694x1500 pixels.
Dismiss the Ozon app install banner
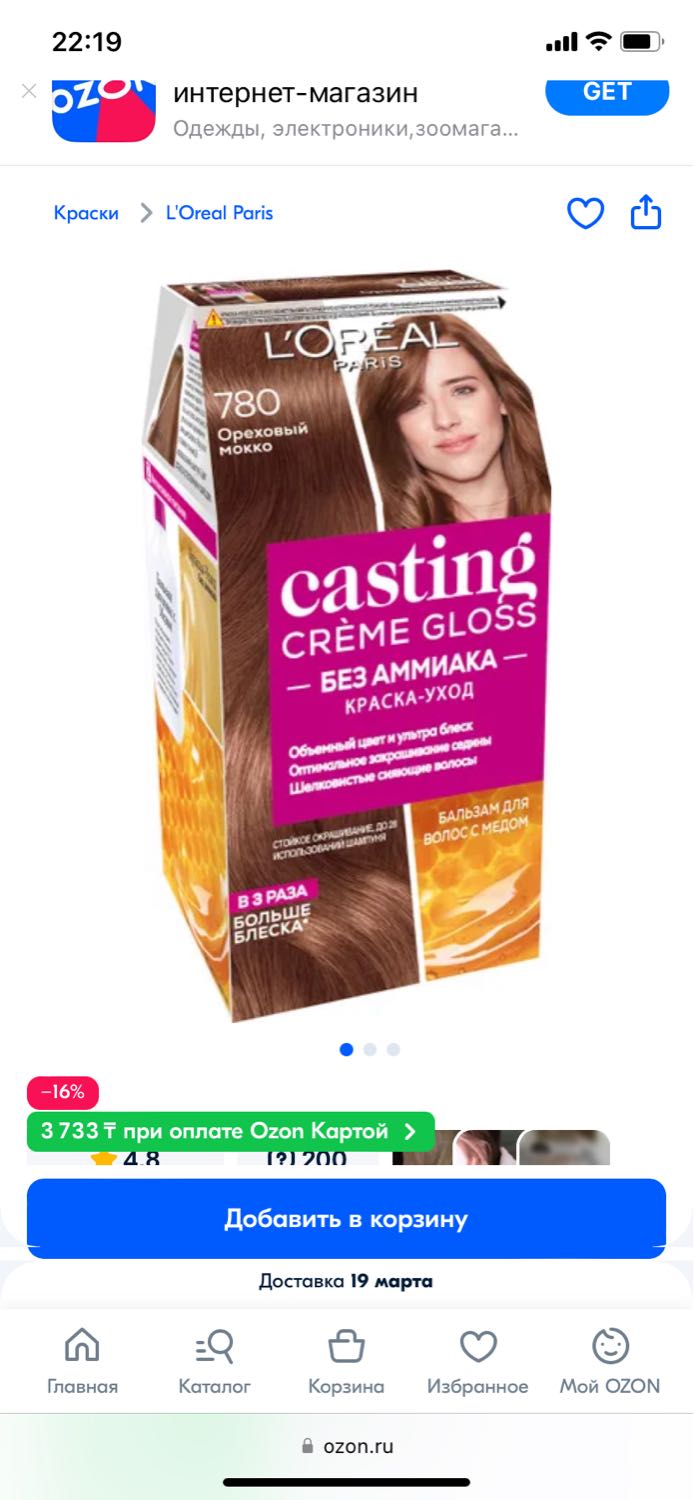point(29,92)
